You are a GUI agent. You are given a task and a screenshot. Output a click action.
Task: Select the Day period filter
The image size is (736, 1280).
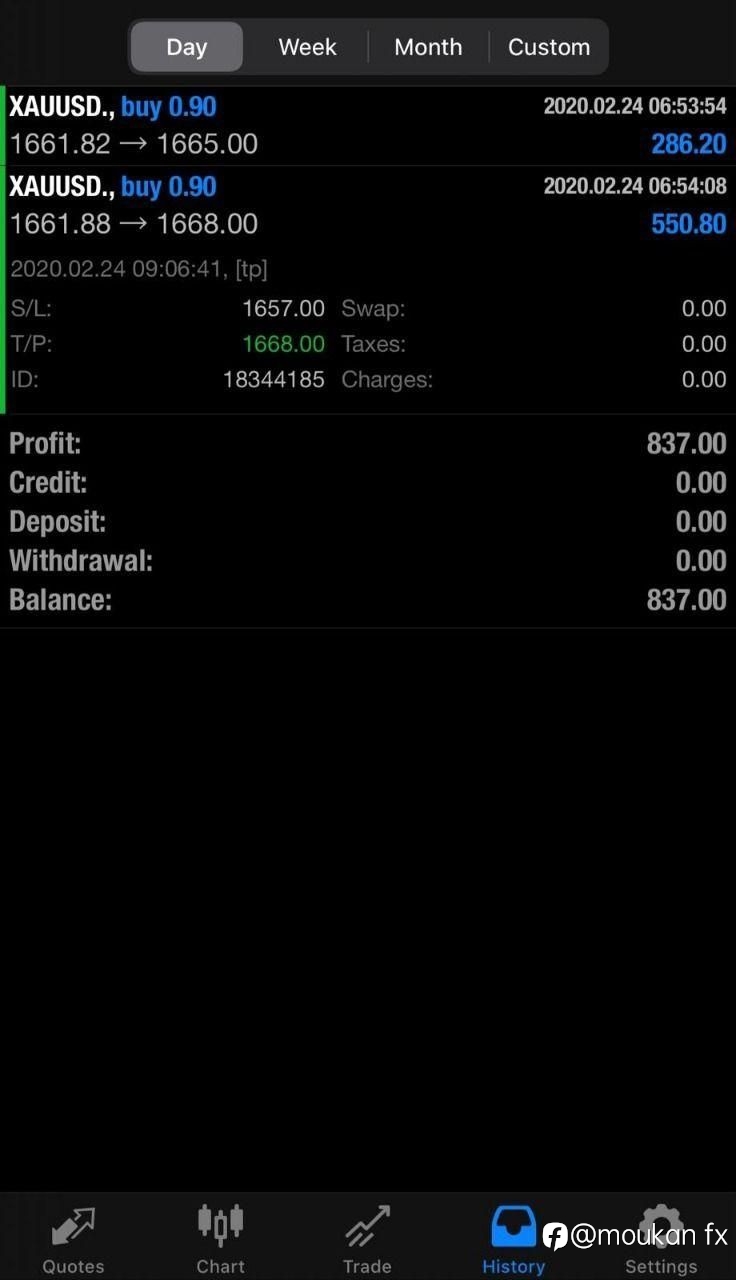coord(187,47)
